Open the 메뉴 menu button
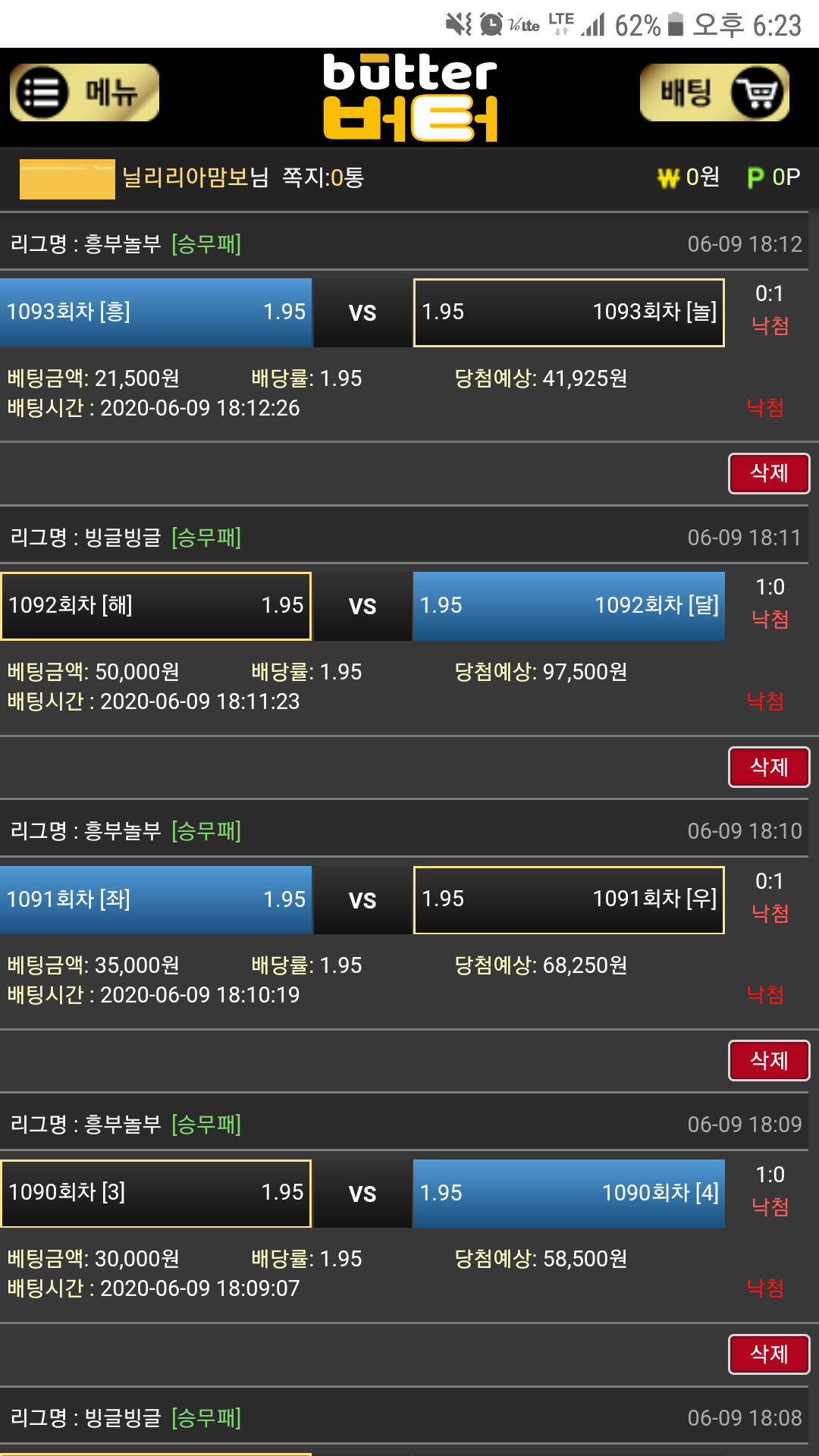 coord(84,93)
